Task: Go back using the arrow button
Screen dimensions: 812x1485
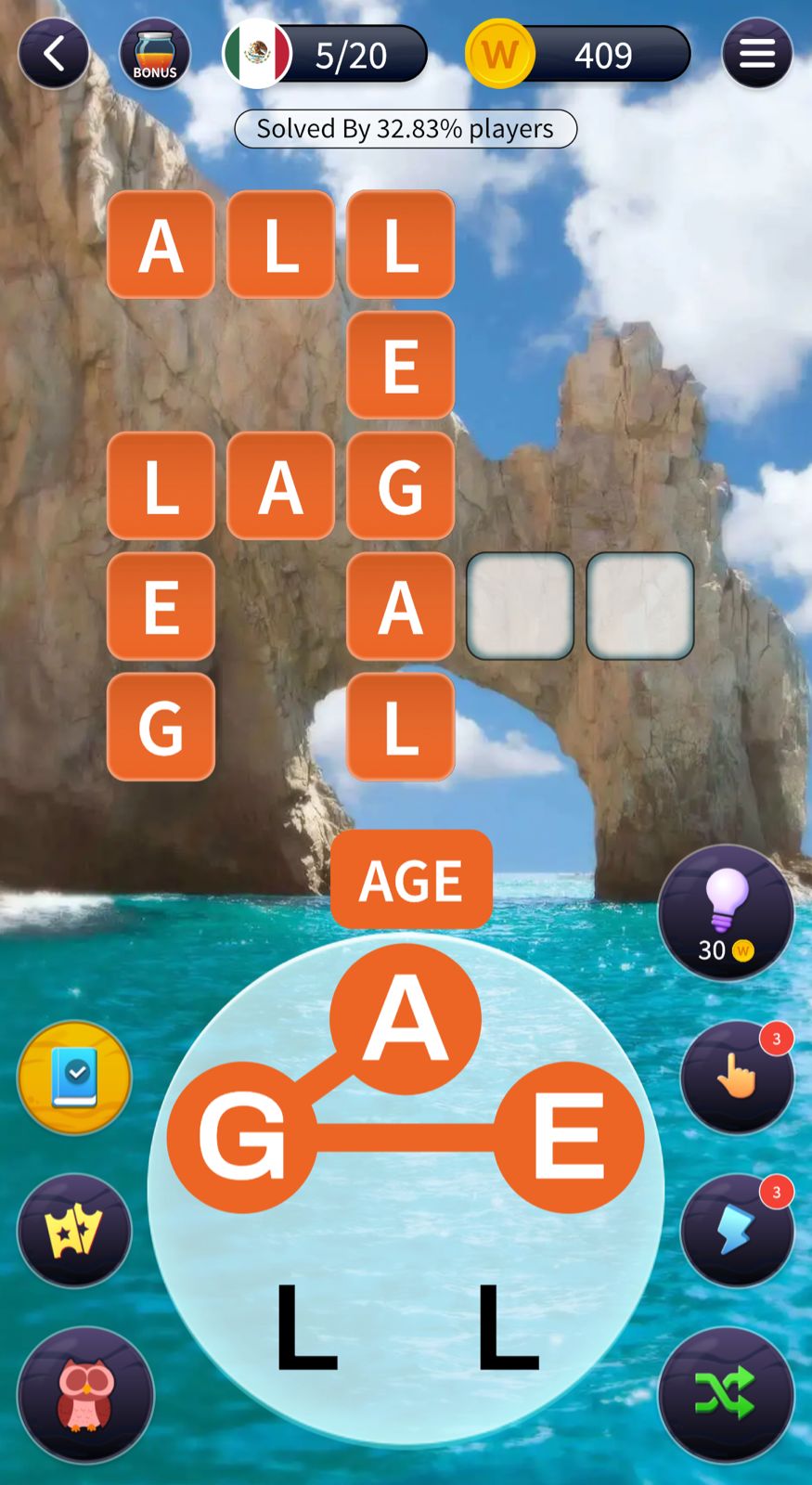Action: [x=54, y=54]
